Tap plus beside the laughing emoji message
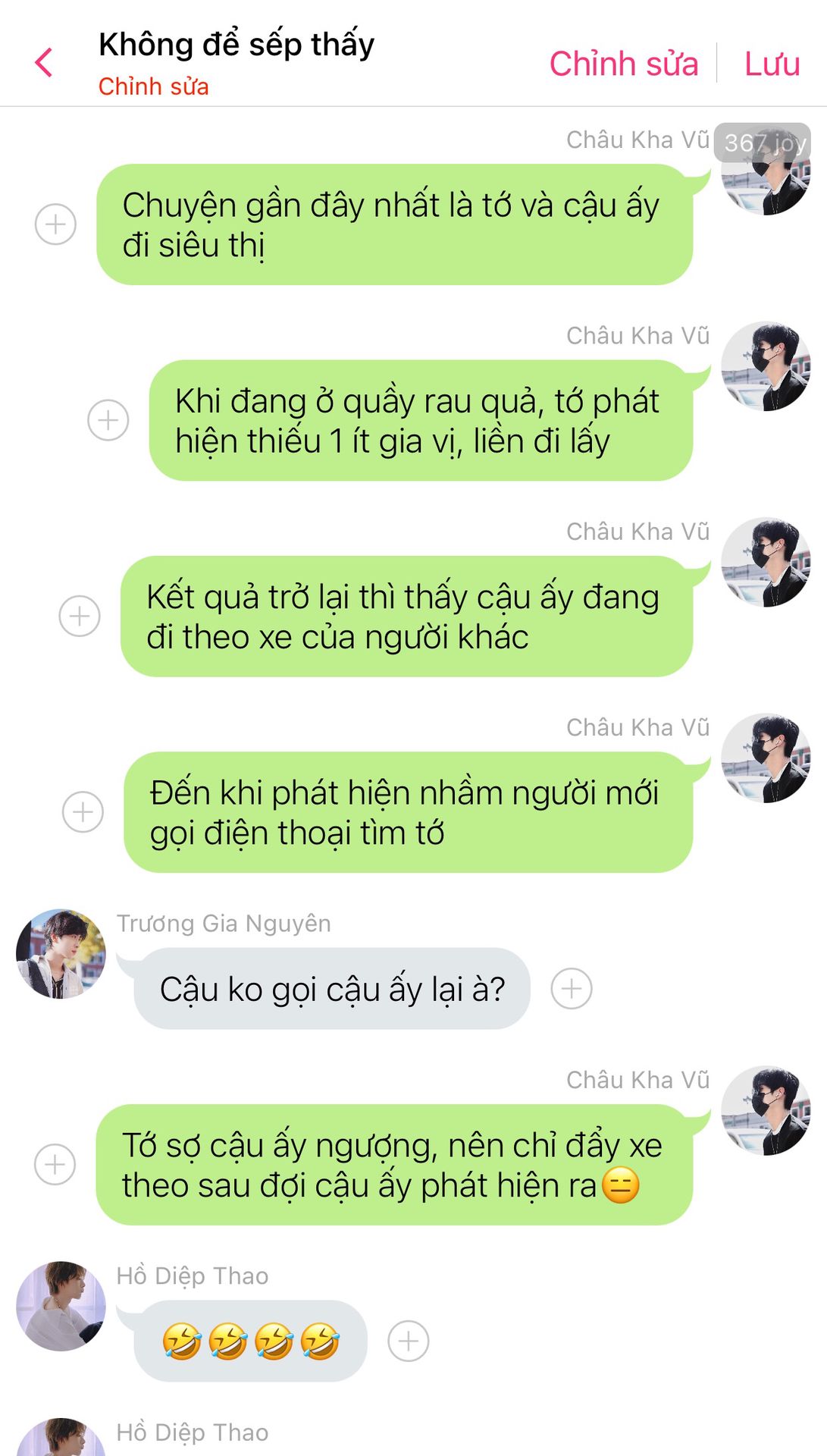 (409, 1341)
